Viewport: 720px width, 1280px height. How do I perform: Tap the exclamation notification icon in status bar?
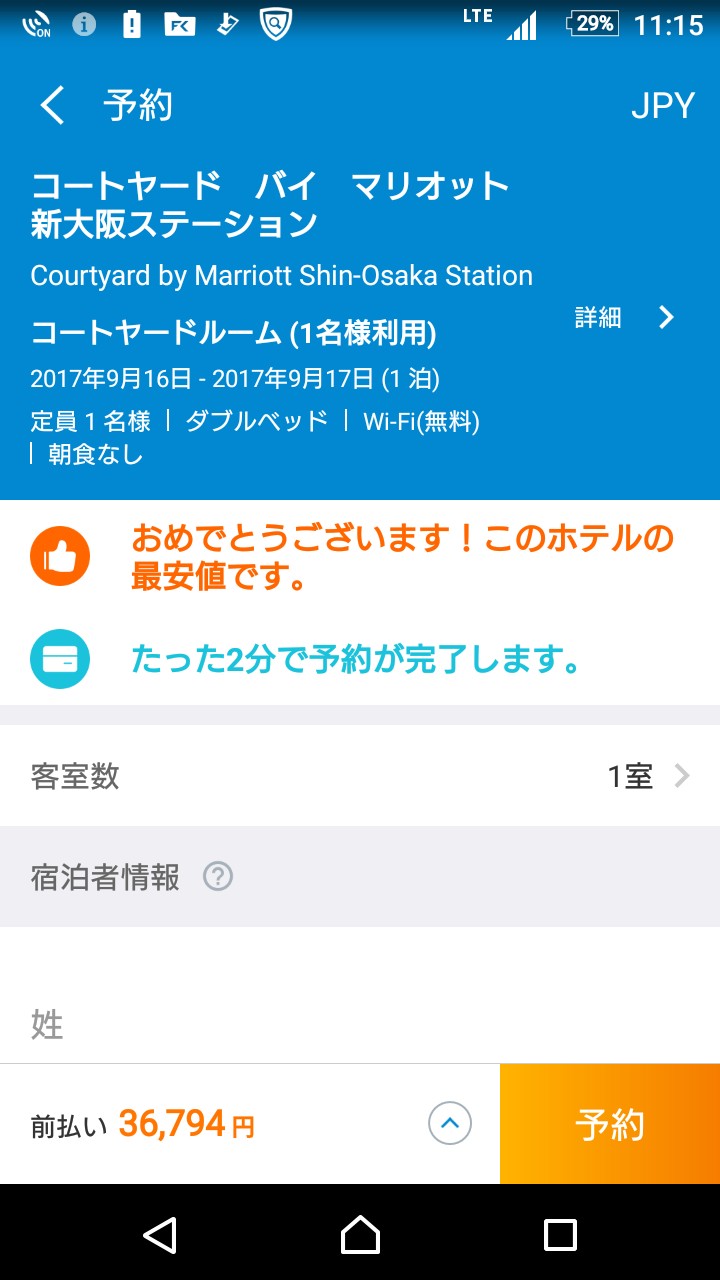click(x=131, y=24)
